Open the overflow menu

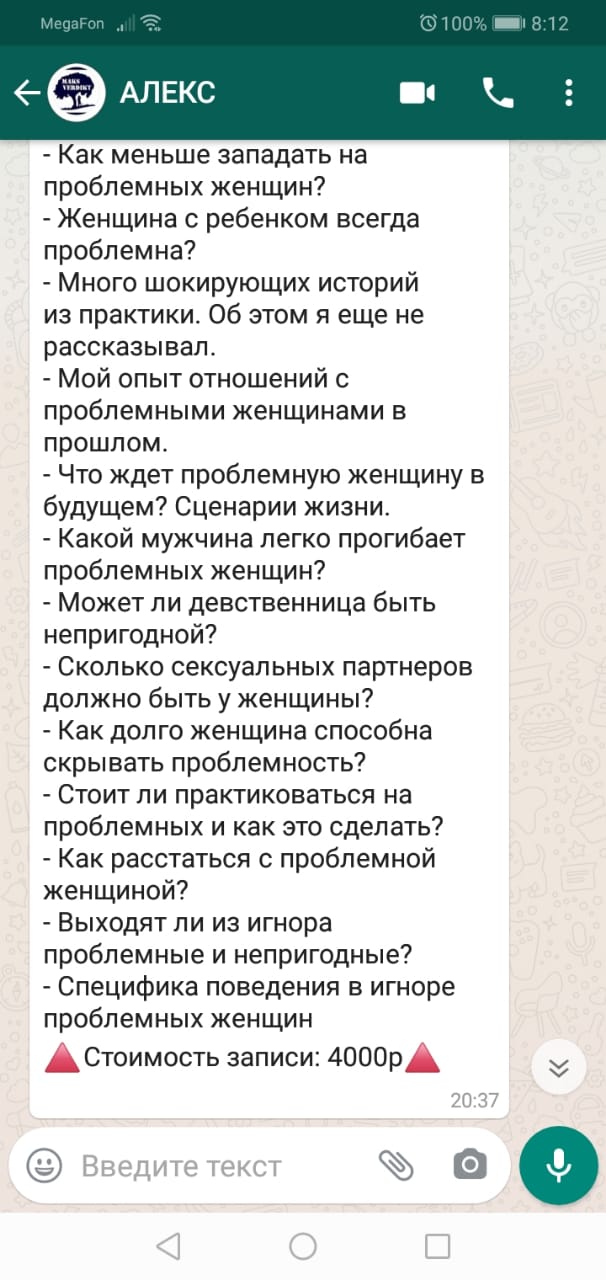569,93
